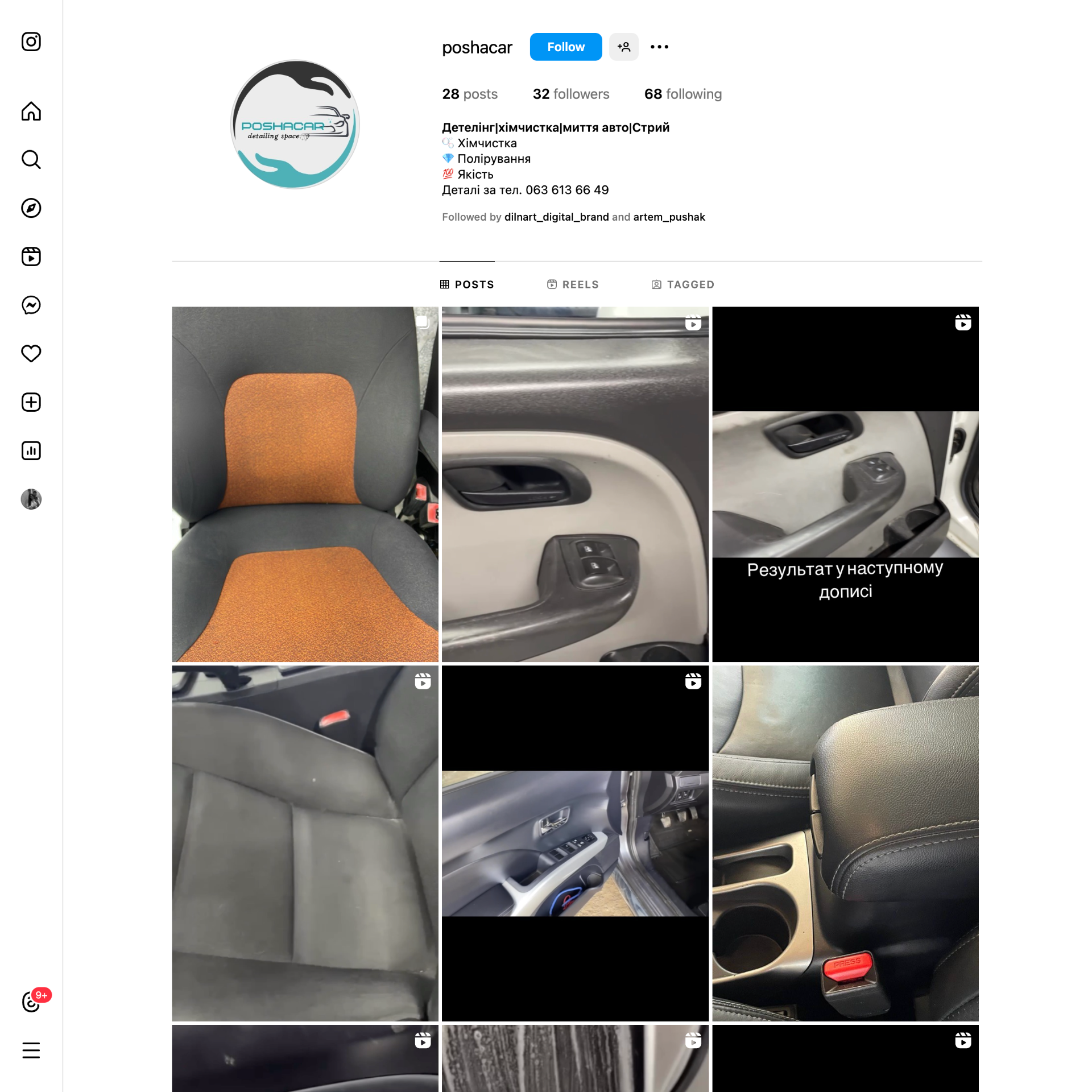Screen dimensions: 1092x1092
Task: Open dilnart_digital_brand mutual follower link
Action: 556,217
